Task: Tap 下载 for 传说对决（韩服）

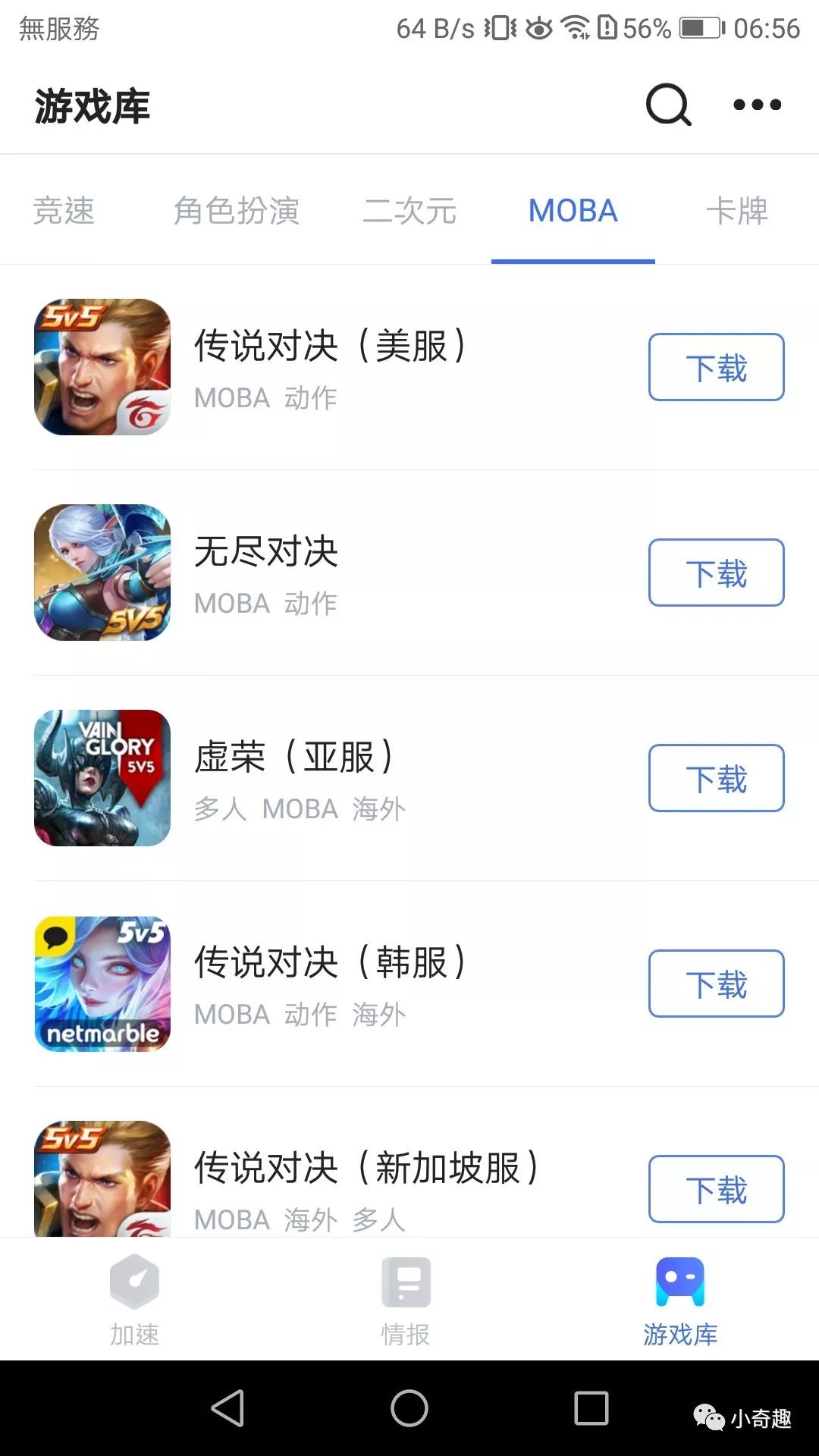Action: click(x=716, y=984)
